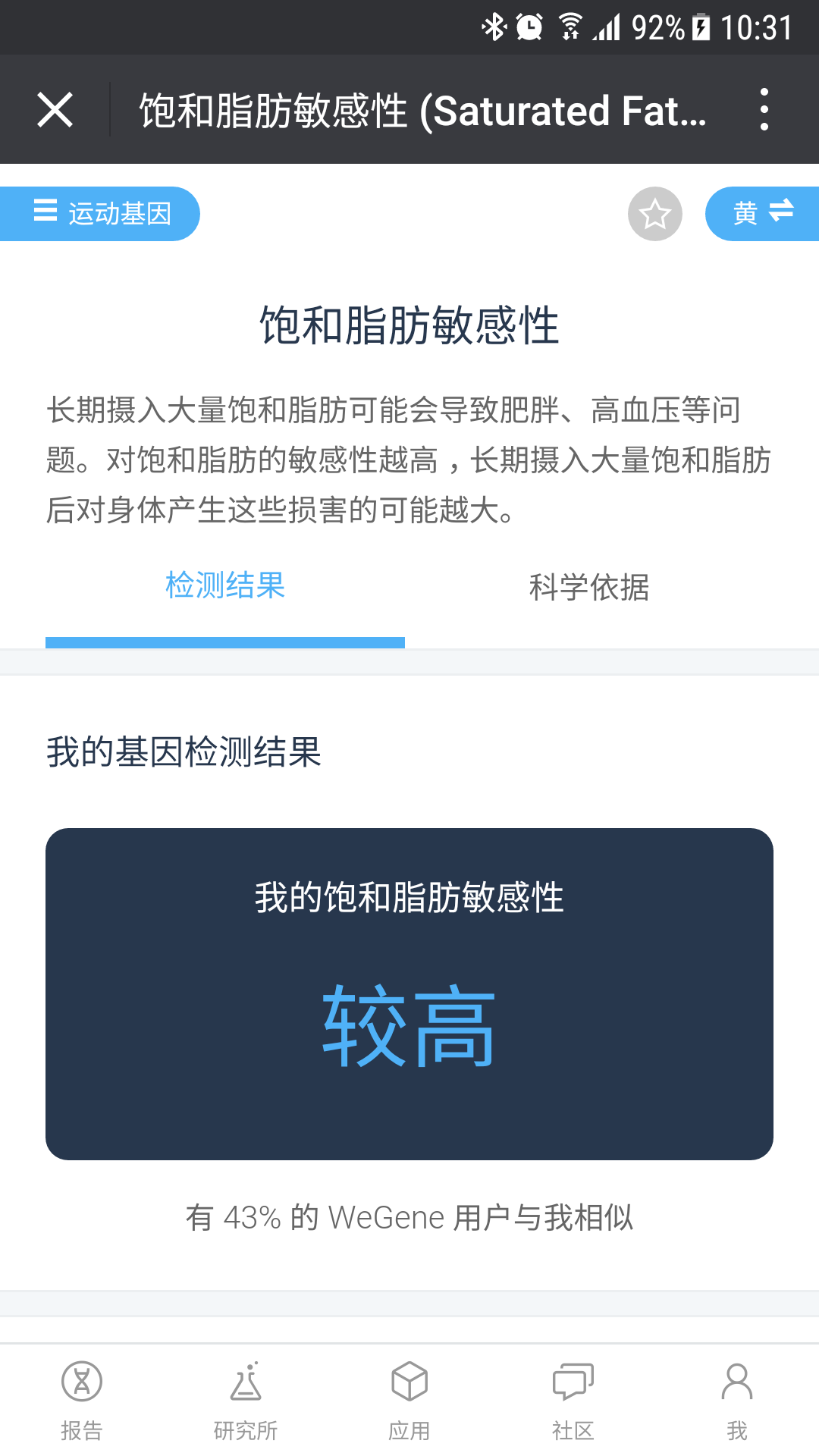Switch to the 科学依据 tab
The width and height of the screenshot is (819, 1456).
coord(589,587)
